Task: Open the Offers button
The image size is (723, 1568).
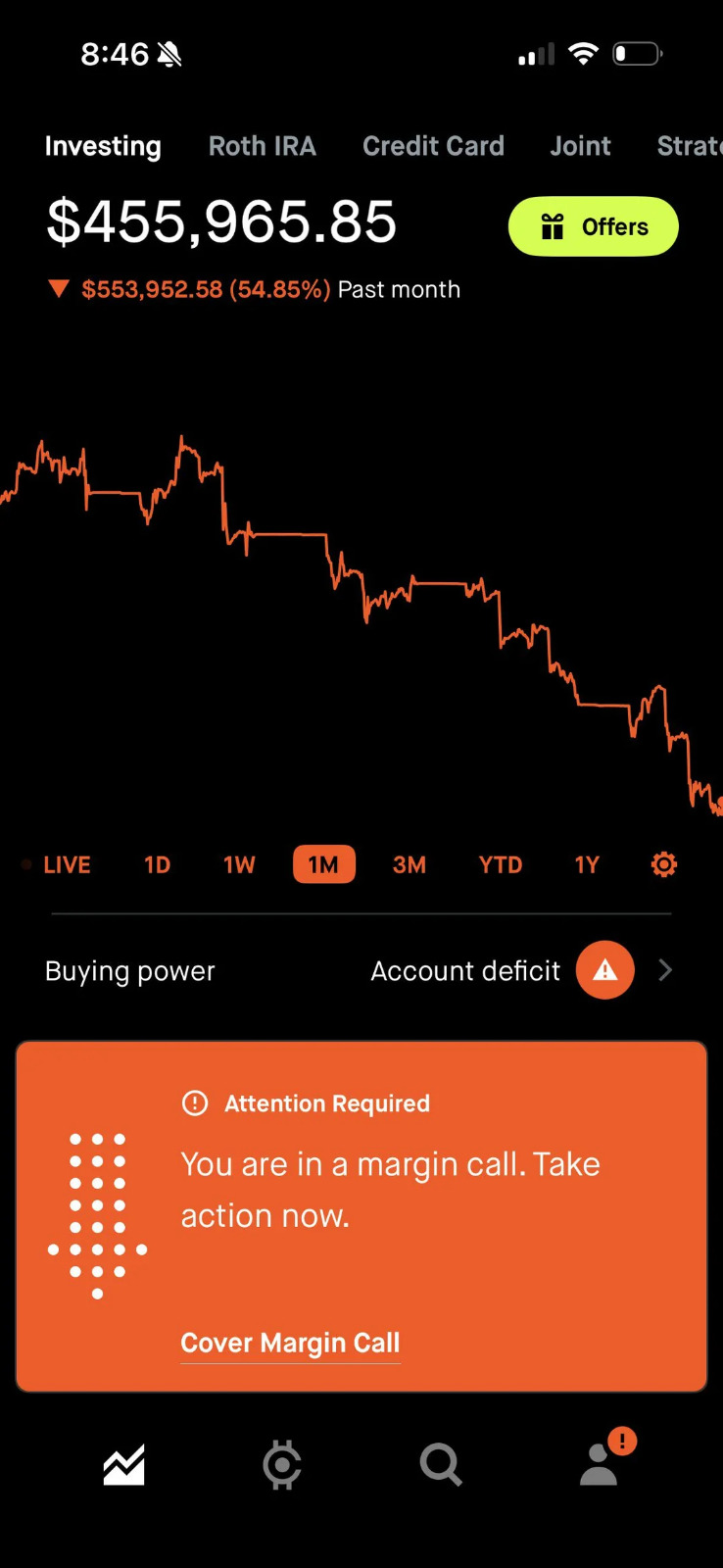Action: click(593, 226)
